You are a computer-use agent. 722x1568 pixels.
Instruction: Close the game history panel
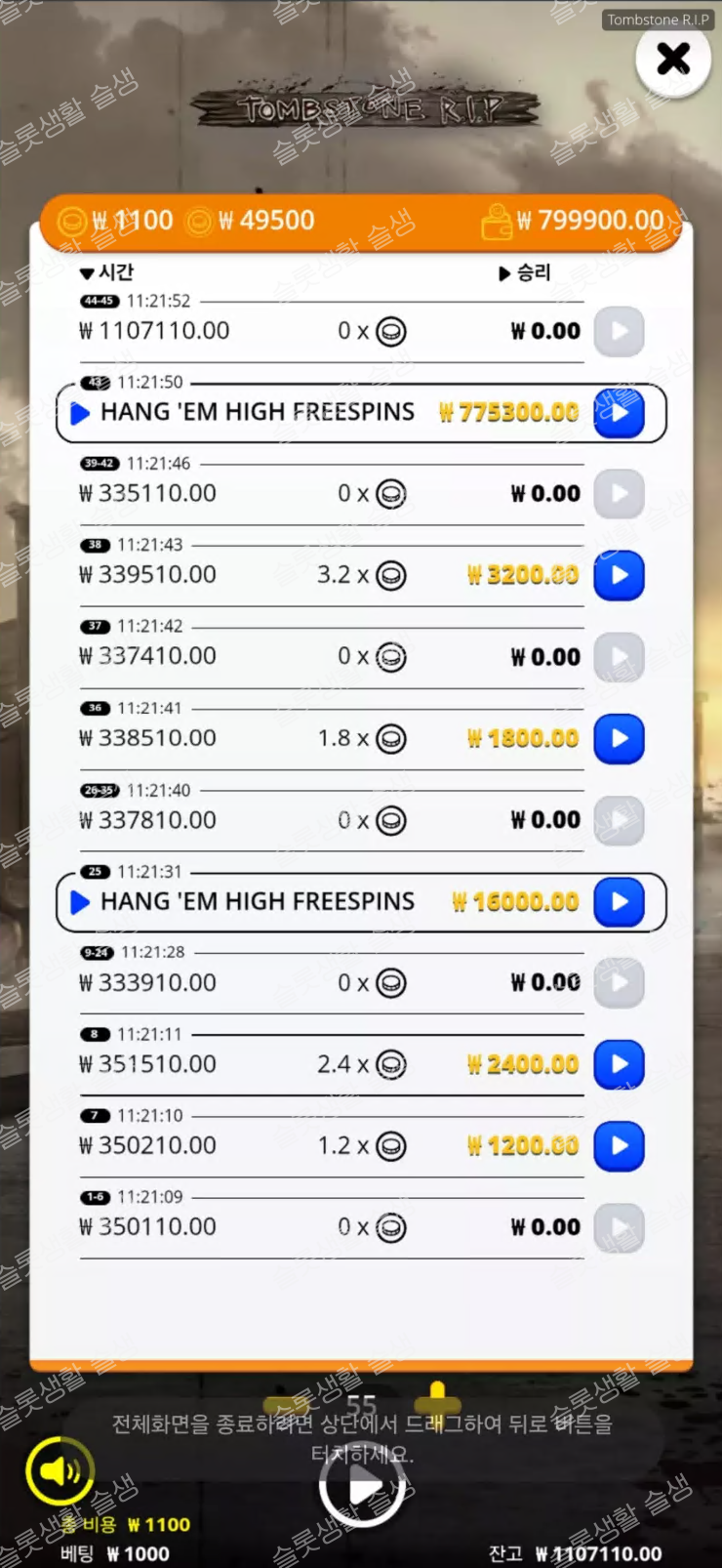[672, 60]
